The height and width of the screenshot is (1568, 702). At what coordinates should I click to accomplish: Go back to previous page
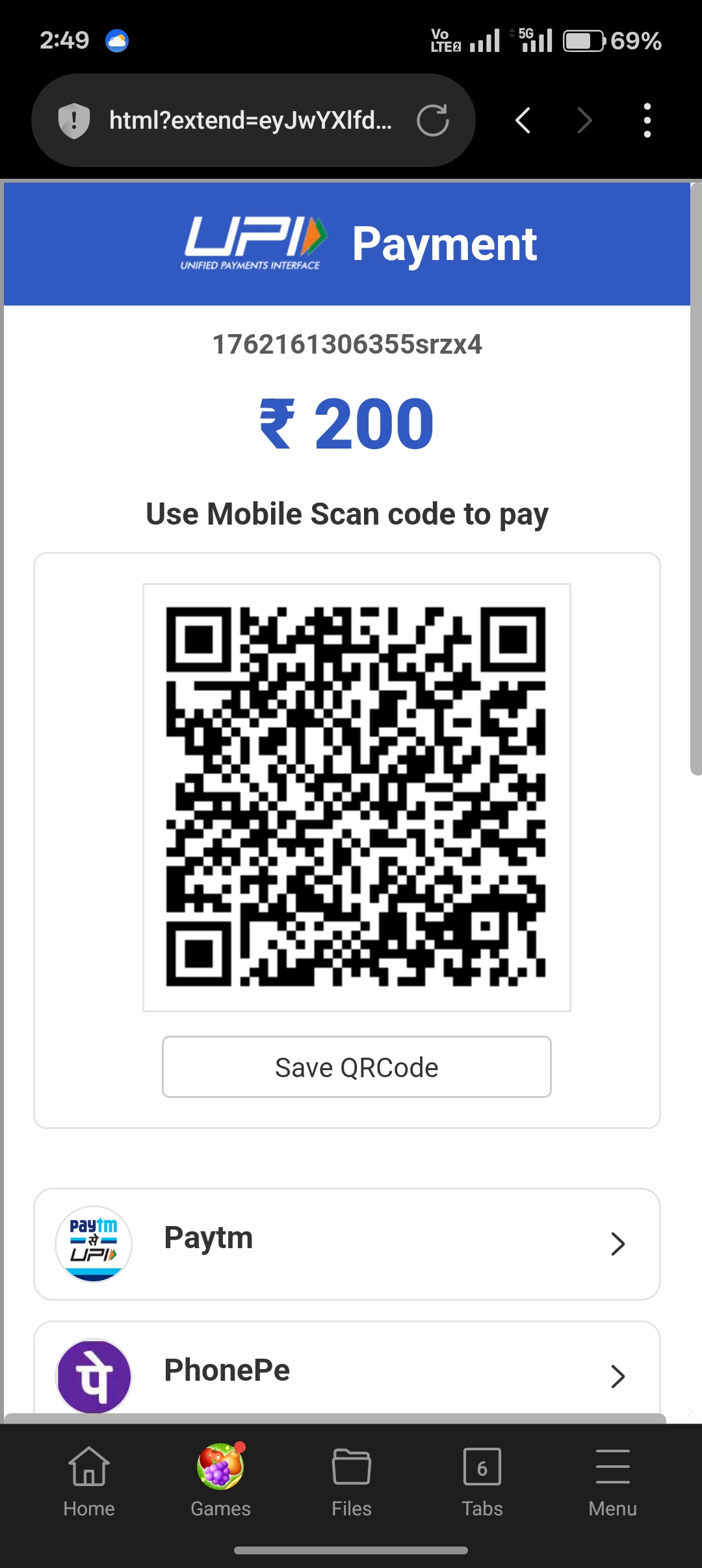[523, 120]
